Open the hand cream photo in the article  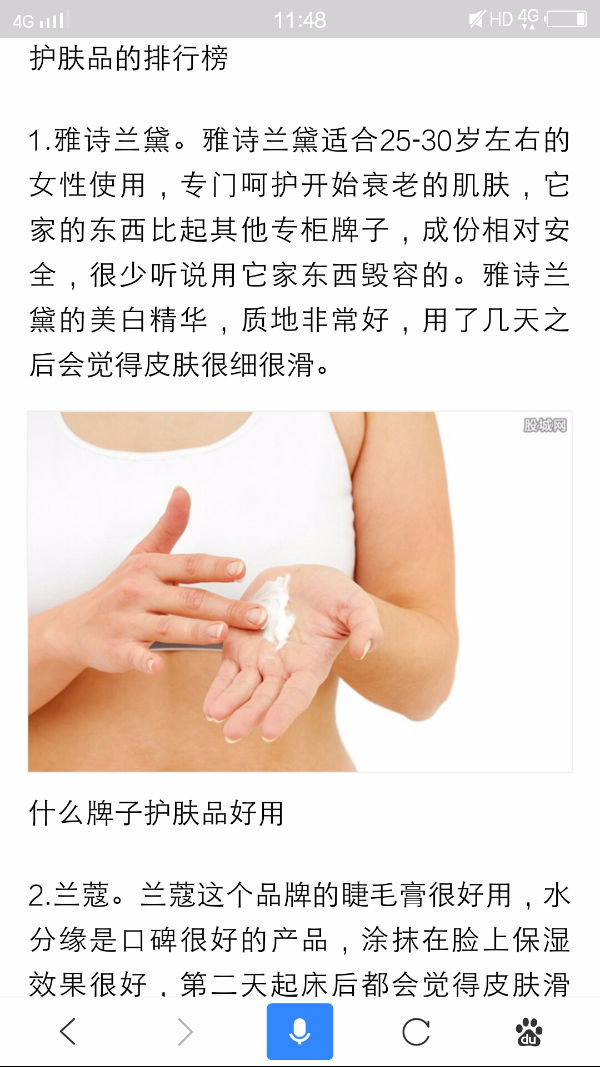pos(300,591)
